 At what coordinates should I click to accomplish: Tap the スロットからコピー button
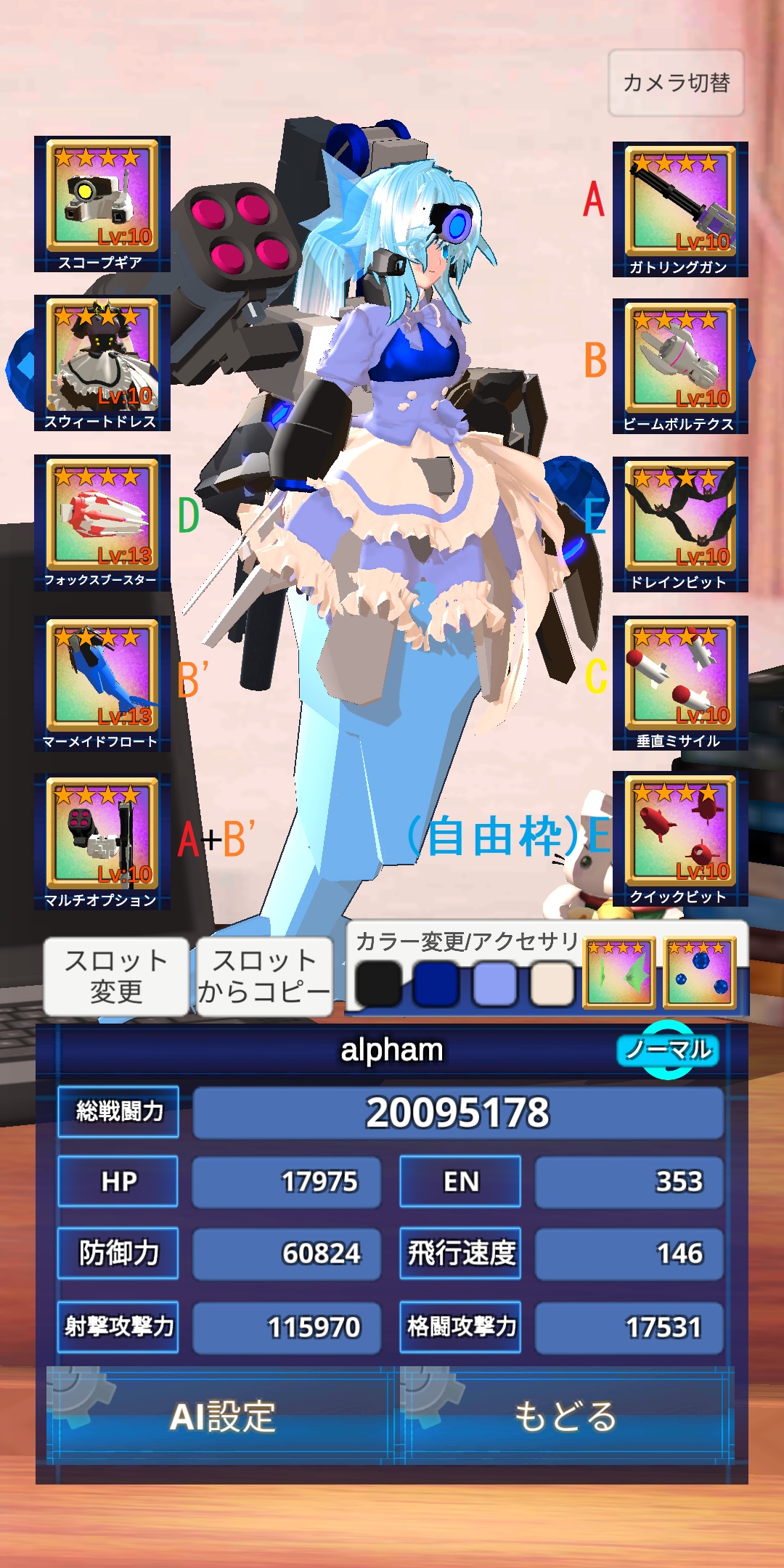coord(264,976)
